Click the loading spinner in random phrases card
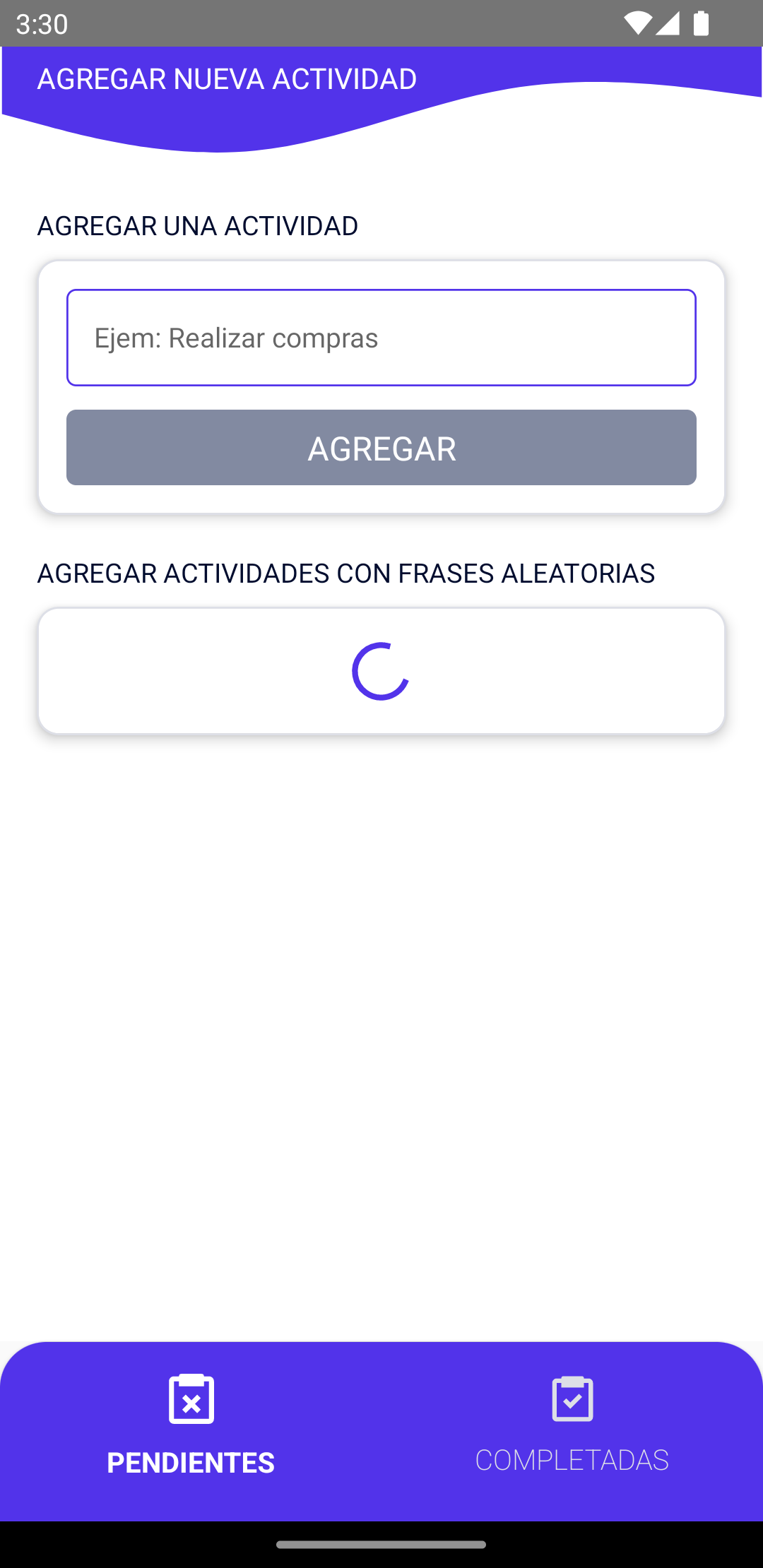The height and width of the screenshot is (1568, 763). click(381, 671)
